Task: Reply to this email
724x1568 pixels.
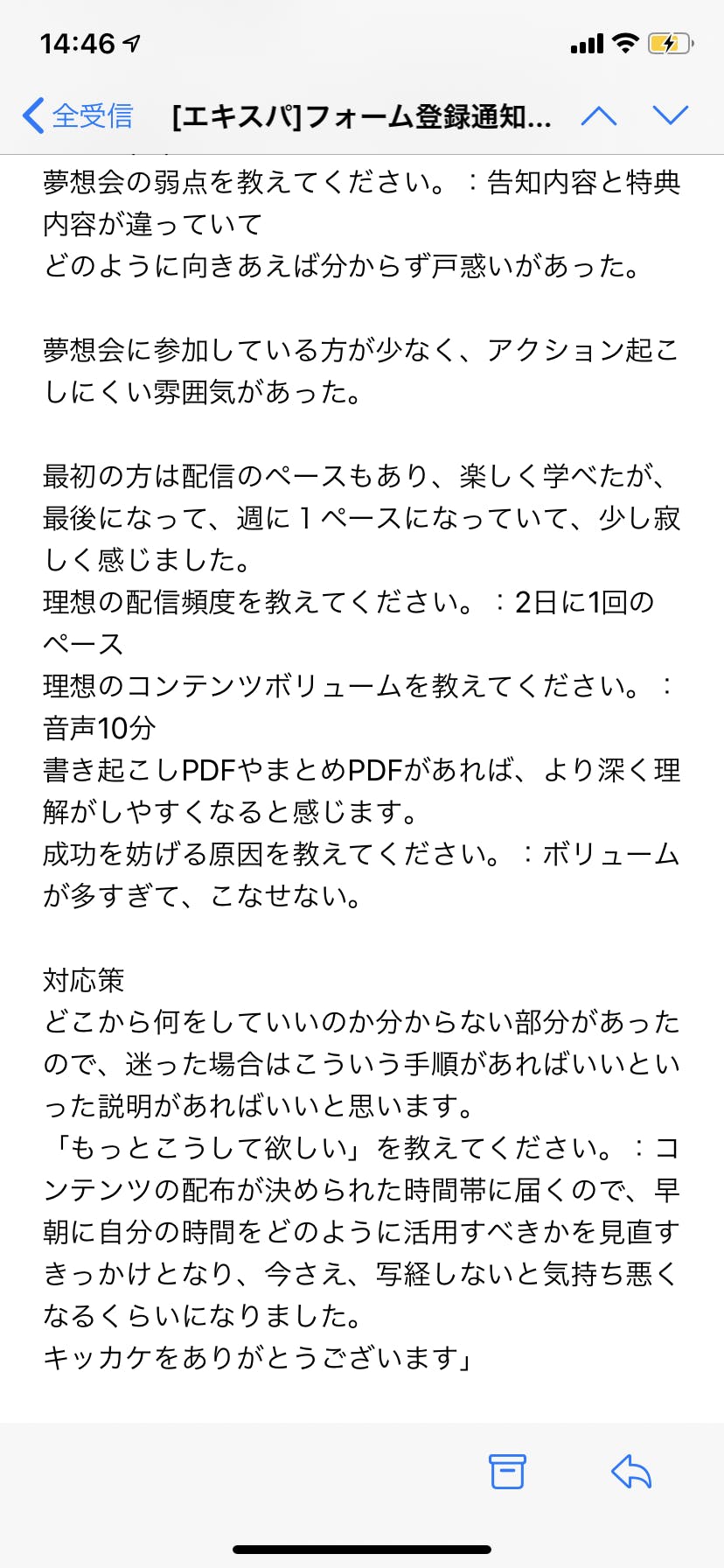Action: point(631,1471)
